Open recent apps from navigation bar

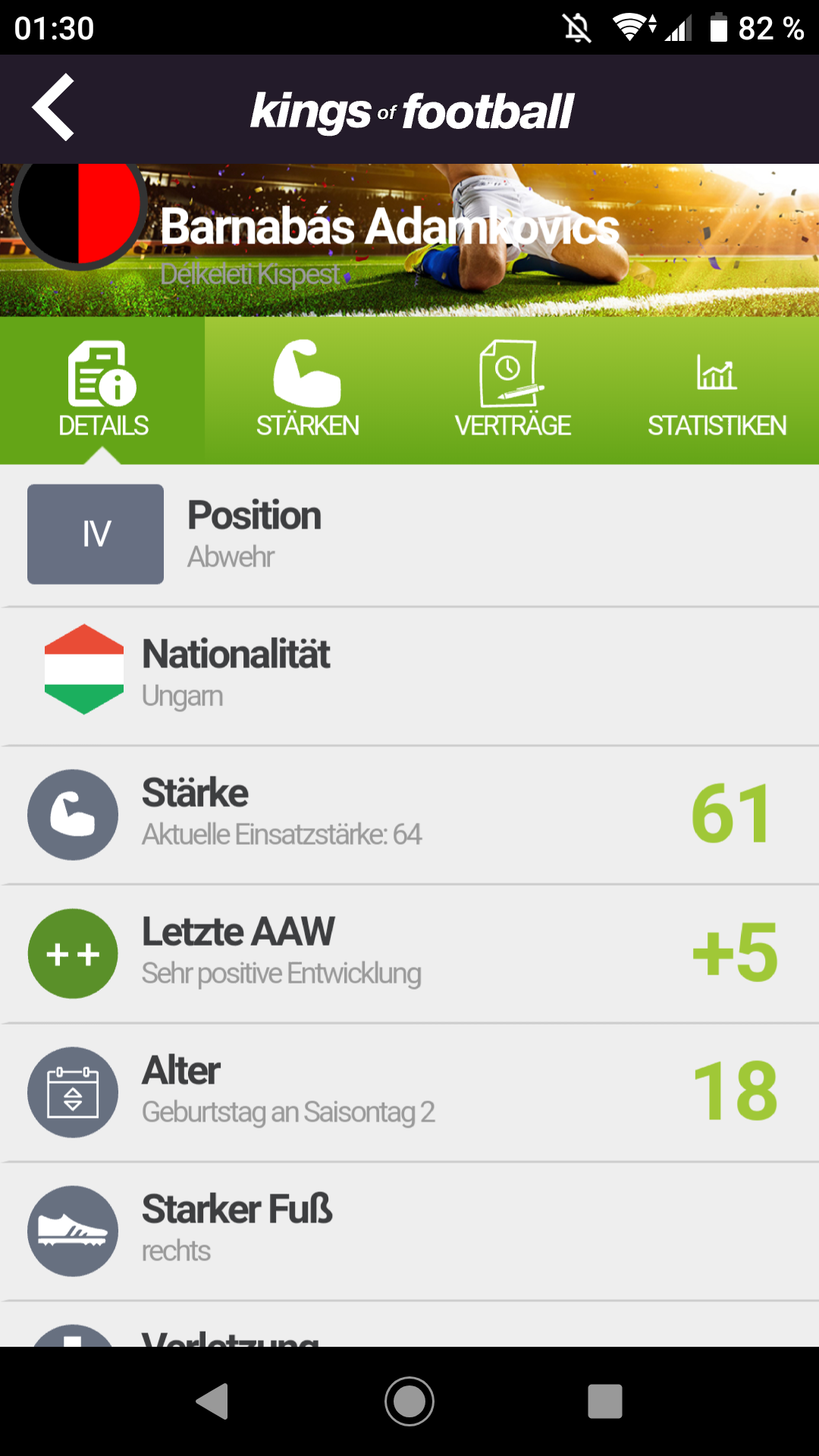point(604,1401)
